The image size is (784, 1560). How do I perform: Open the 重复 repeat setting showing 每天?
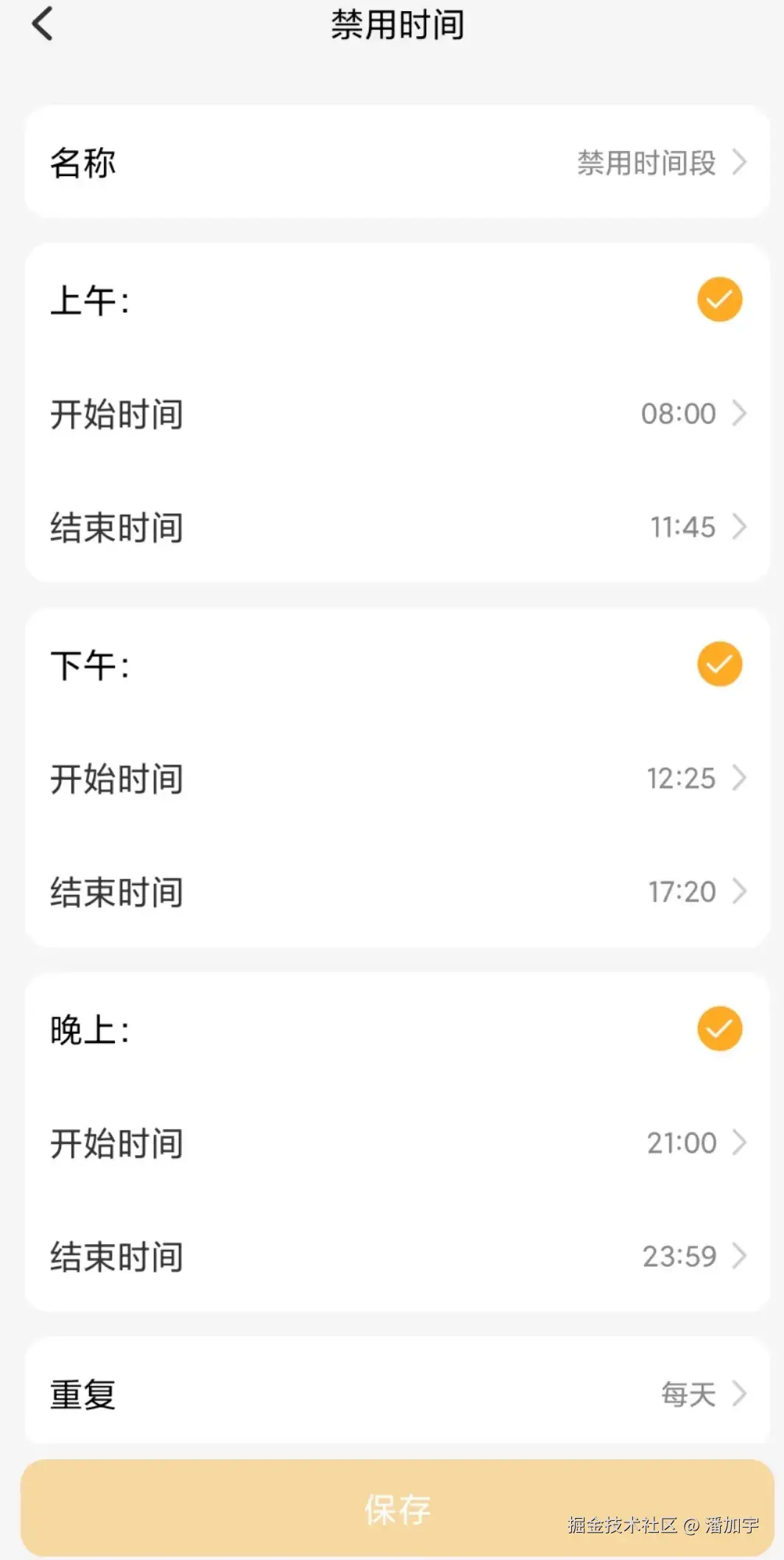click(x=392, y=1392)
